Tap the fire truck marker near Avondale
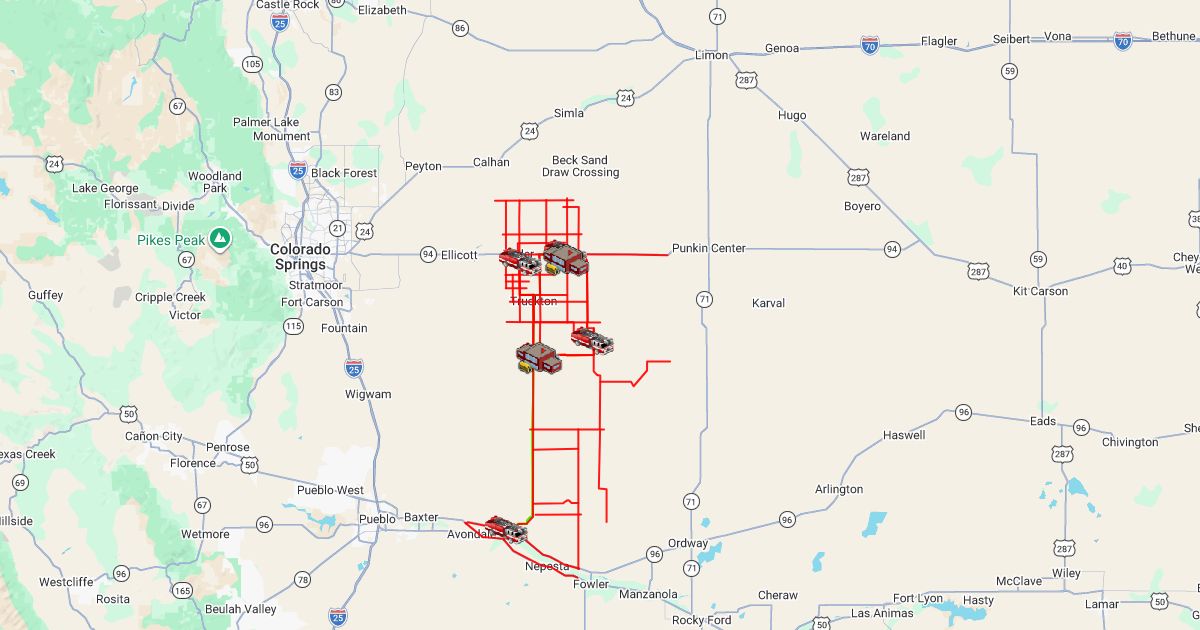Image resolution: width=1200 pixels, height=630 pixels. coord(506,529)
